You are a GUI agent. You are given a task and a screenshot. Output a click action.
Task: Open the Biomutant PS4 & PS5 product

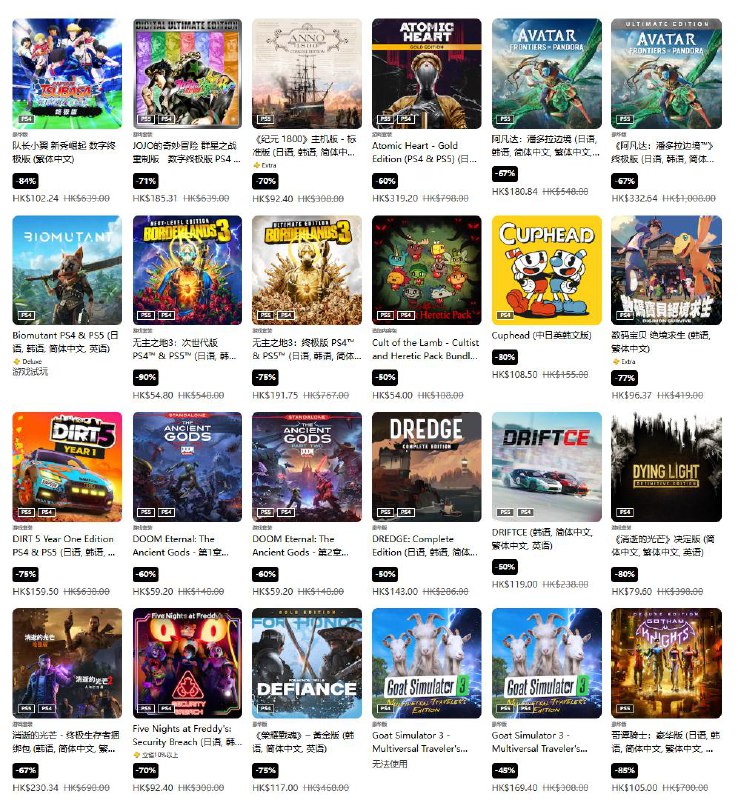pos(67,270)
